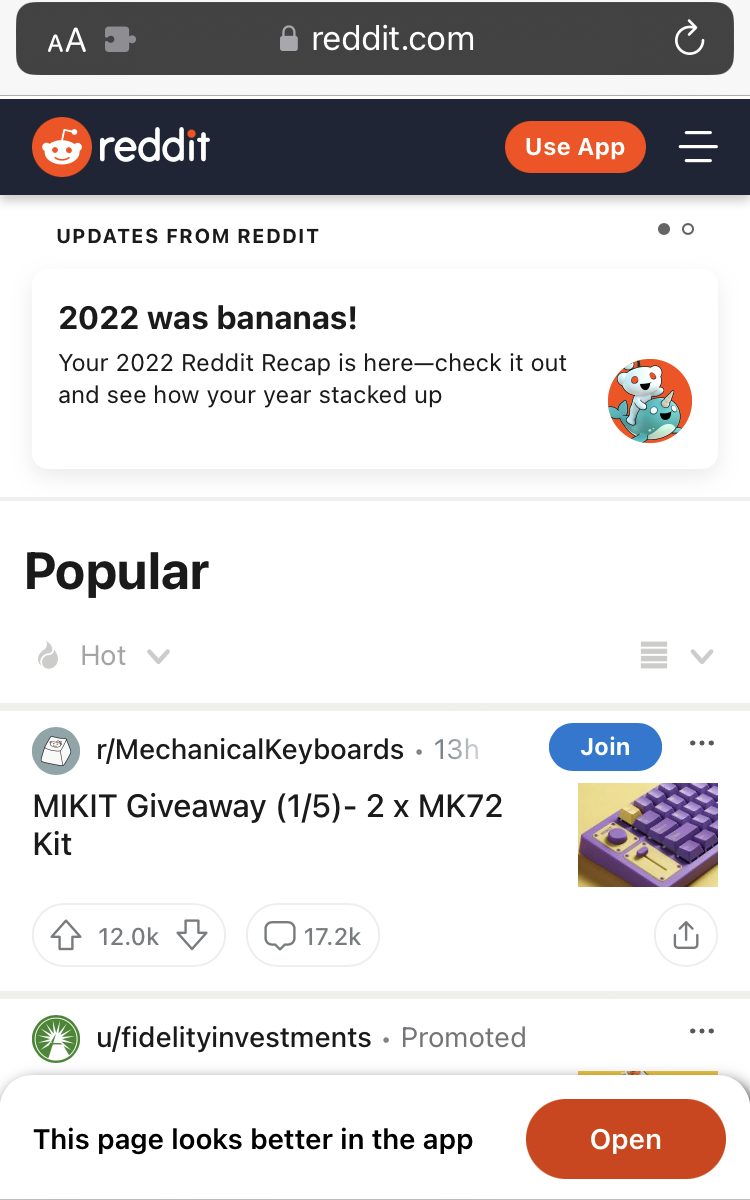750x1200 pixels.
Task: Open the MIKIT keyboard image thumbnail
Action: (x=647, y=834)
